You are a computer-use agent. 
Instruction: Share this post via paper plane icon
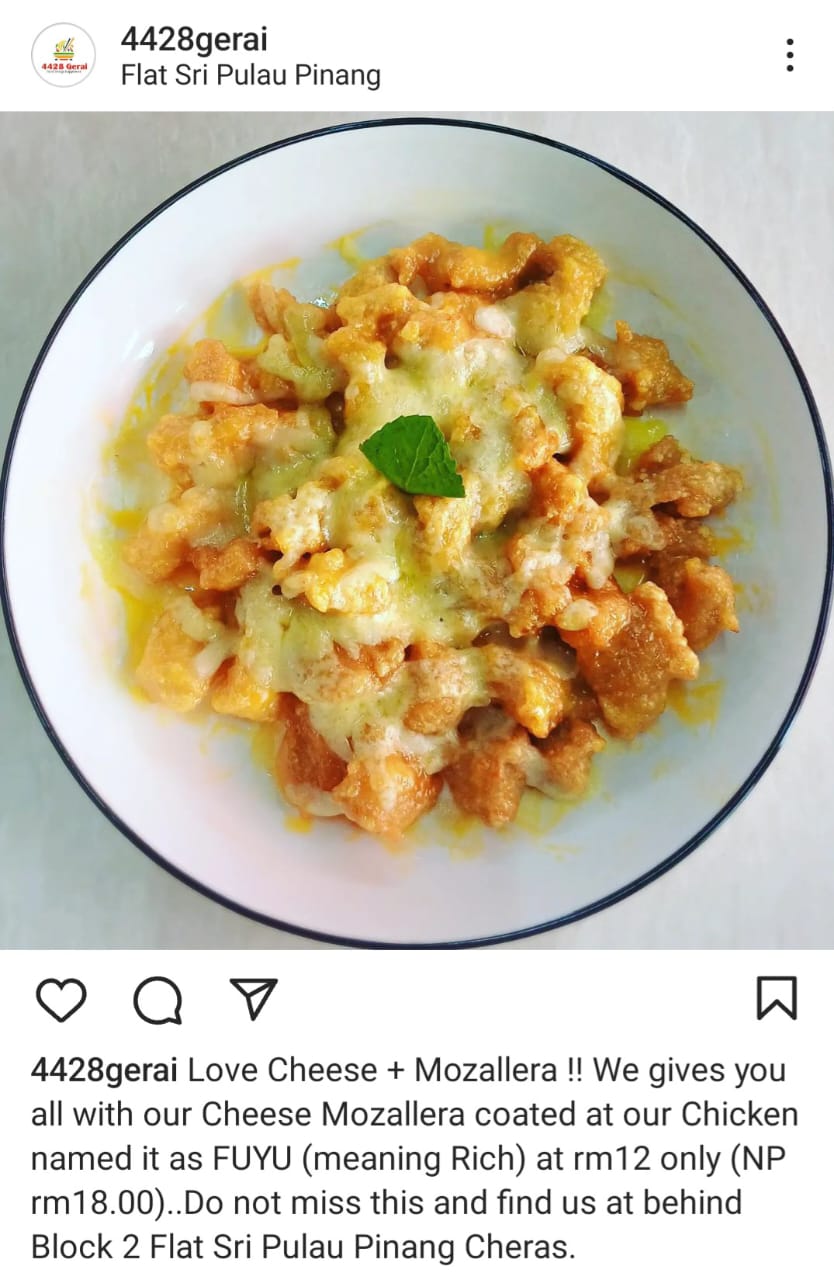[x=254, y=998]
